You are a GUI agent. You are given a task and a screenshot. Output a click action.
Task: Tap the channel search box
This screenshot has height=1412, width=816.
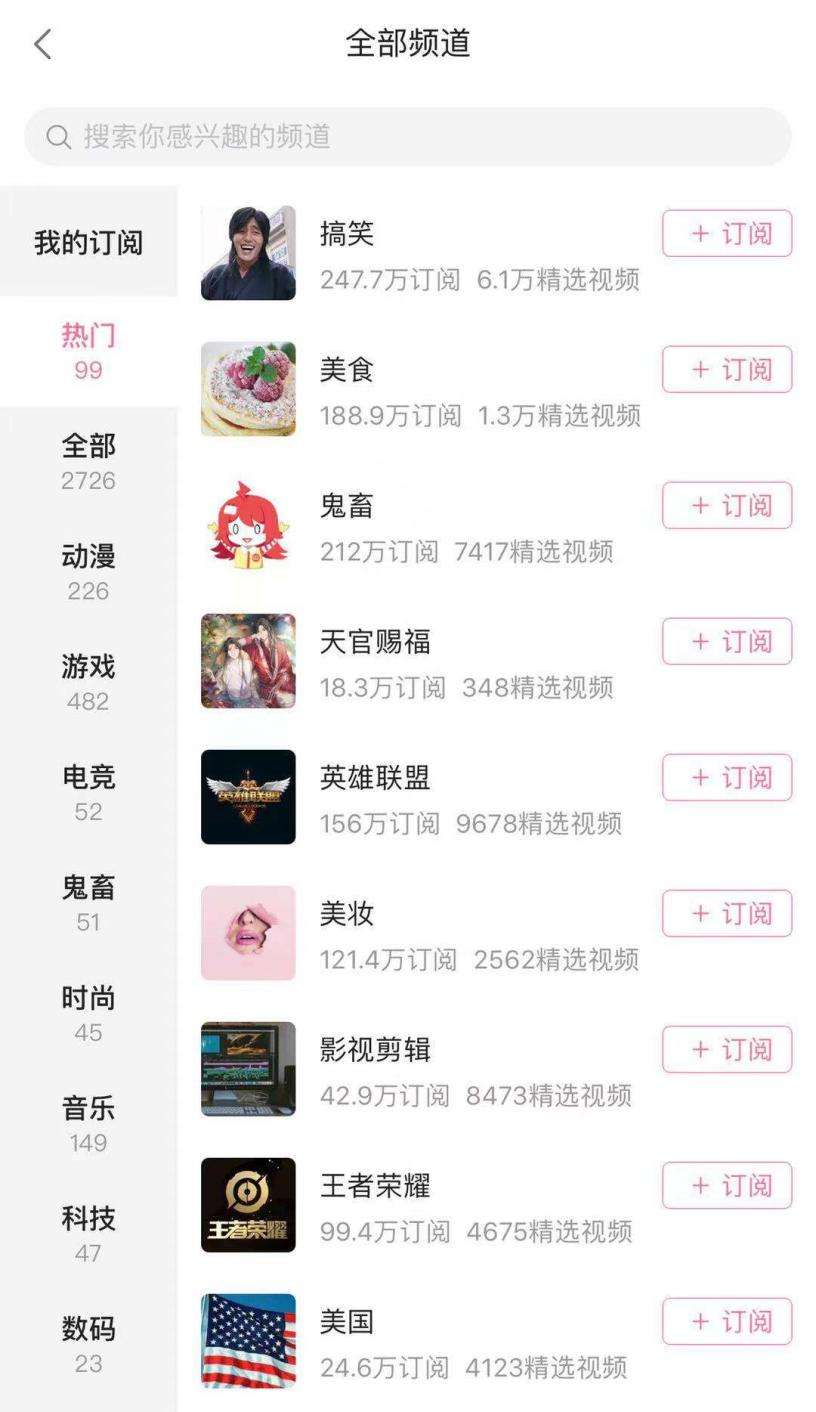408,136
